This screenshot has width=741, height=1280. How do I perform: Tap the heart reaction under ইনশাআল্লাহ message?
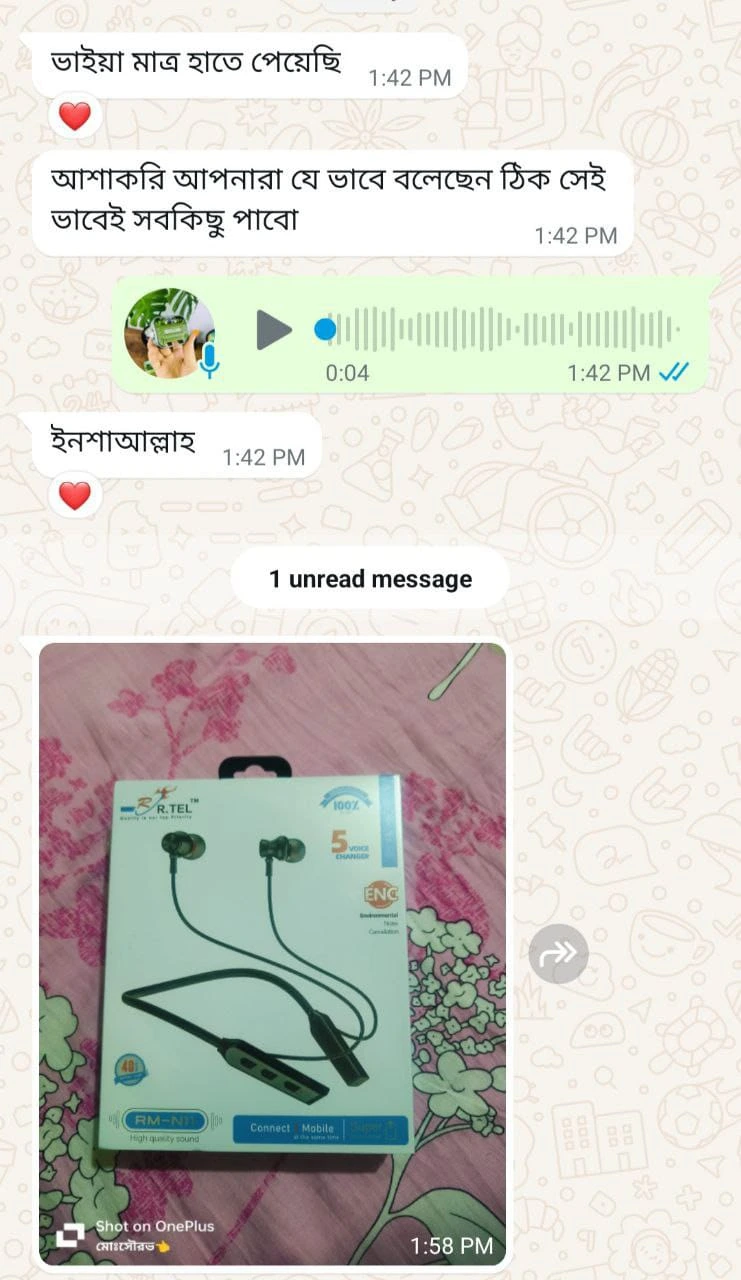[75, 496]
